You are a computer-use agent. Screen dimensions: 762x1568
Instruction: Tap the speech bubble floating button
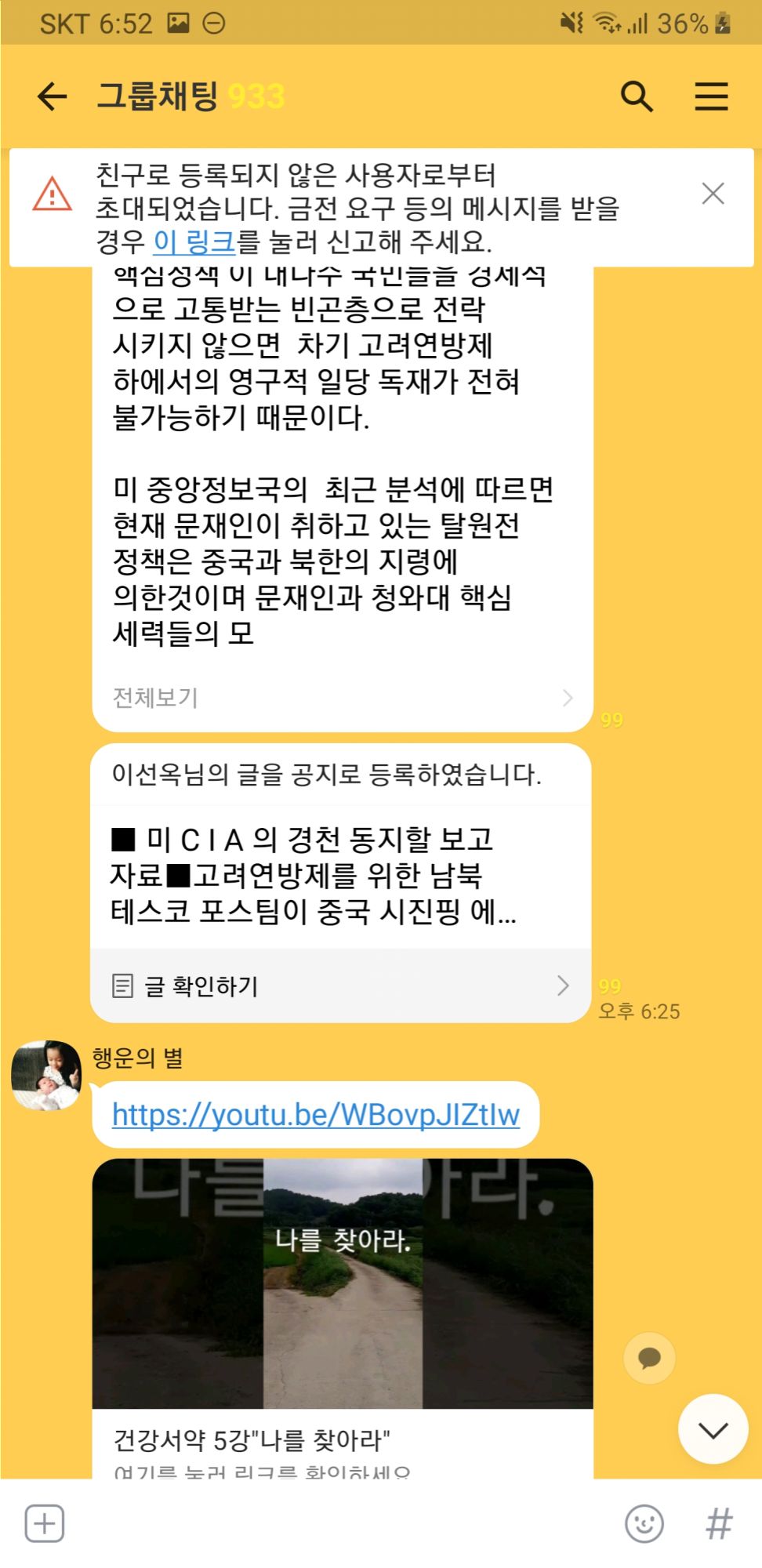pos(648,1358)
